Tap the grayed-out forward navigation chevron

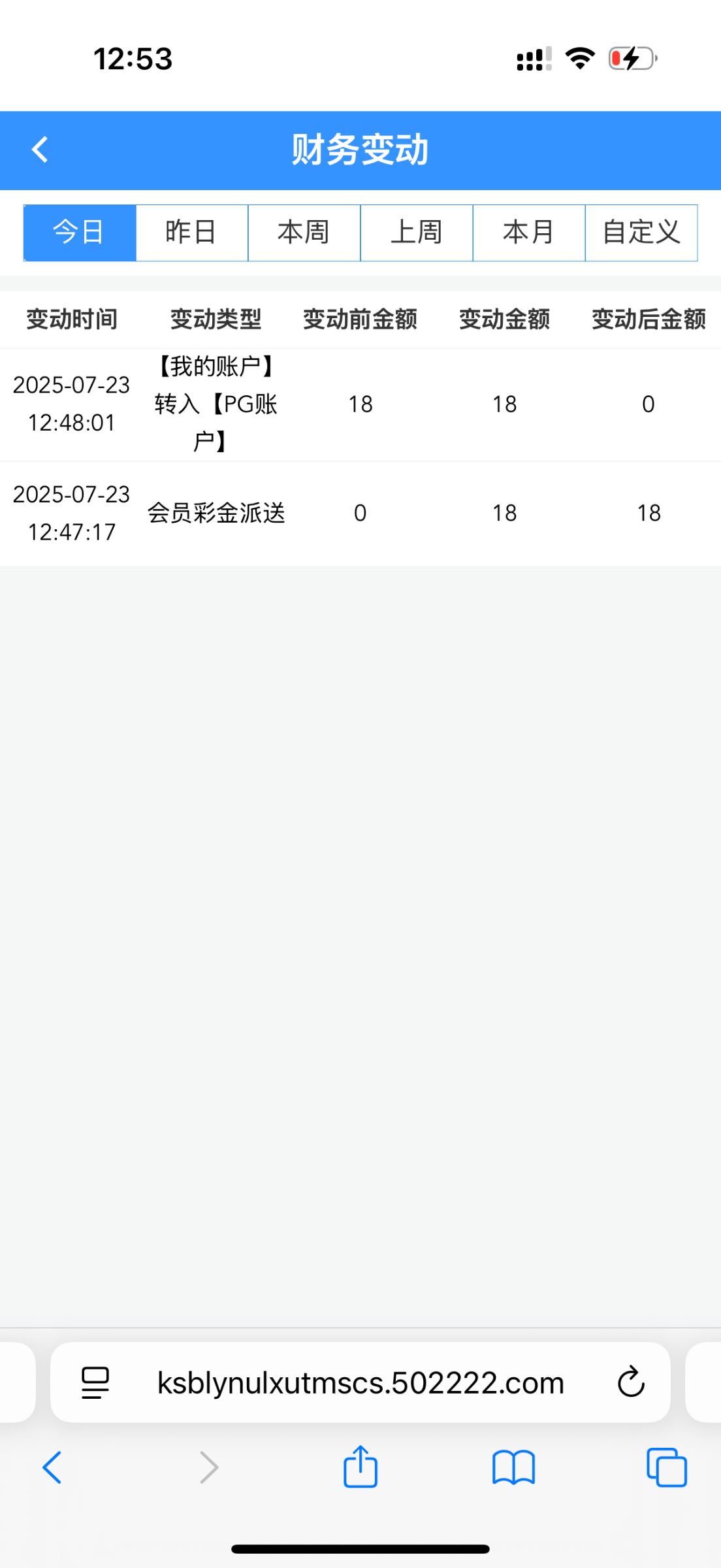[208, 1467]
